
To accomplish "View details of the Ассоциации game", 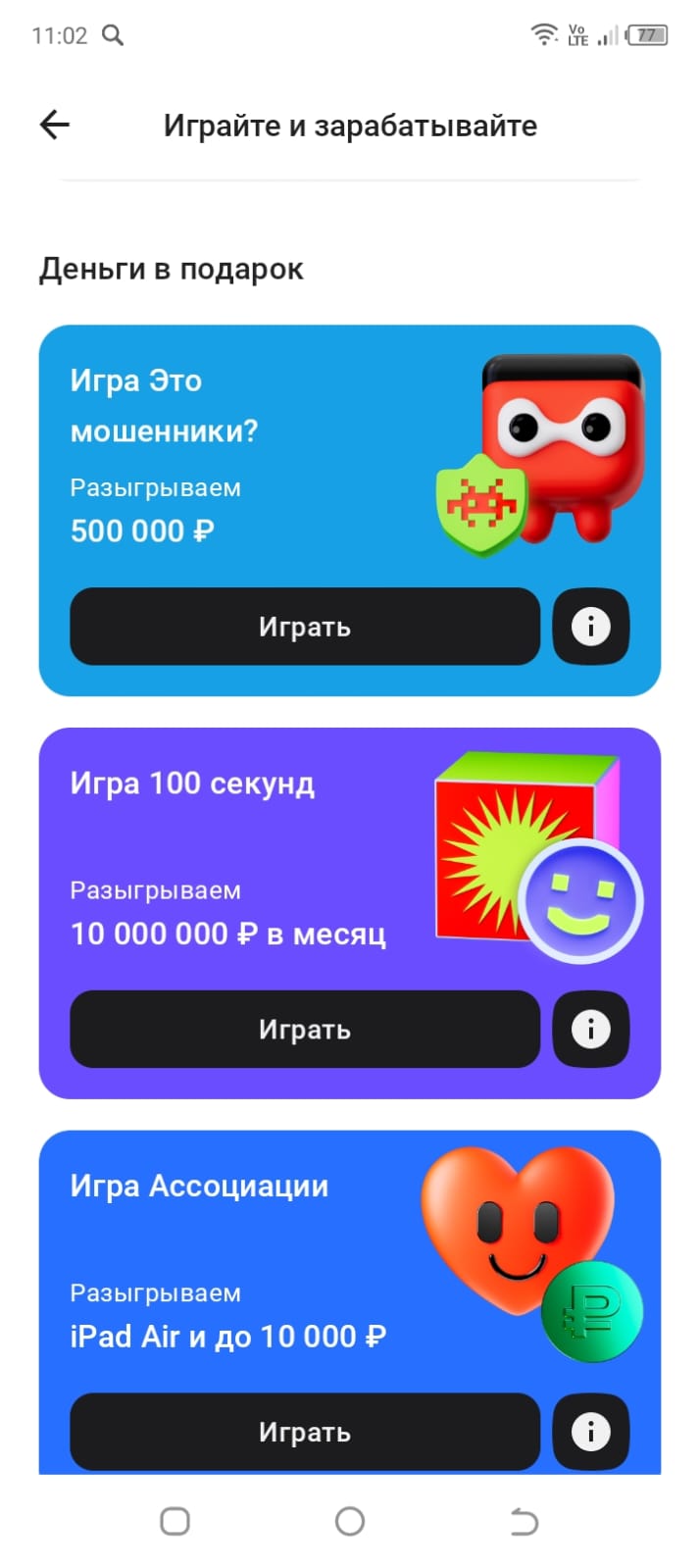I will pyautogui.click(x=590, y=1432).
